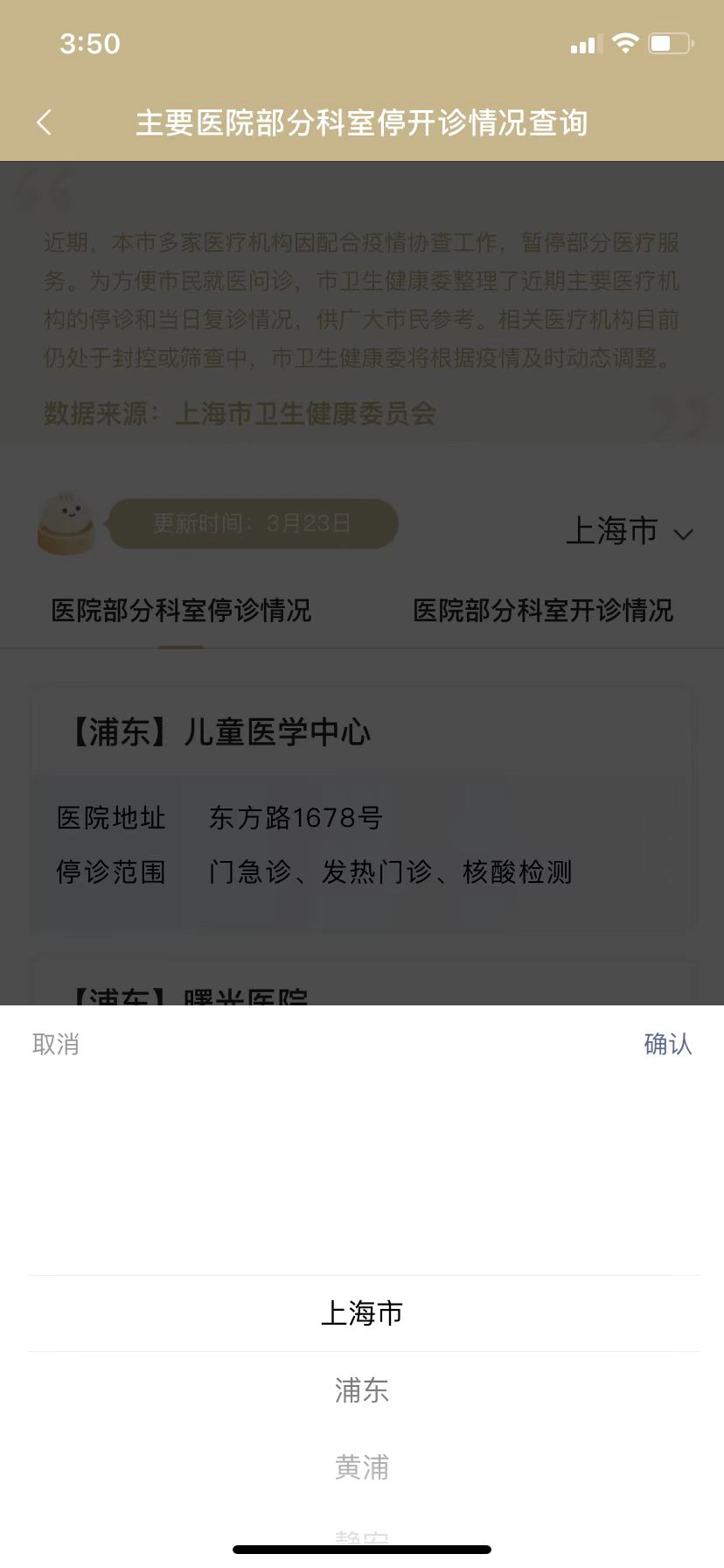Switch to the 医院部分科室开诊情况 tab
Viewport: 724px width, 1568px height.
click(x=543, y=612)
